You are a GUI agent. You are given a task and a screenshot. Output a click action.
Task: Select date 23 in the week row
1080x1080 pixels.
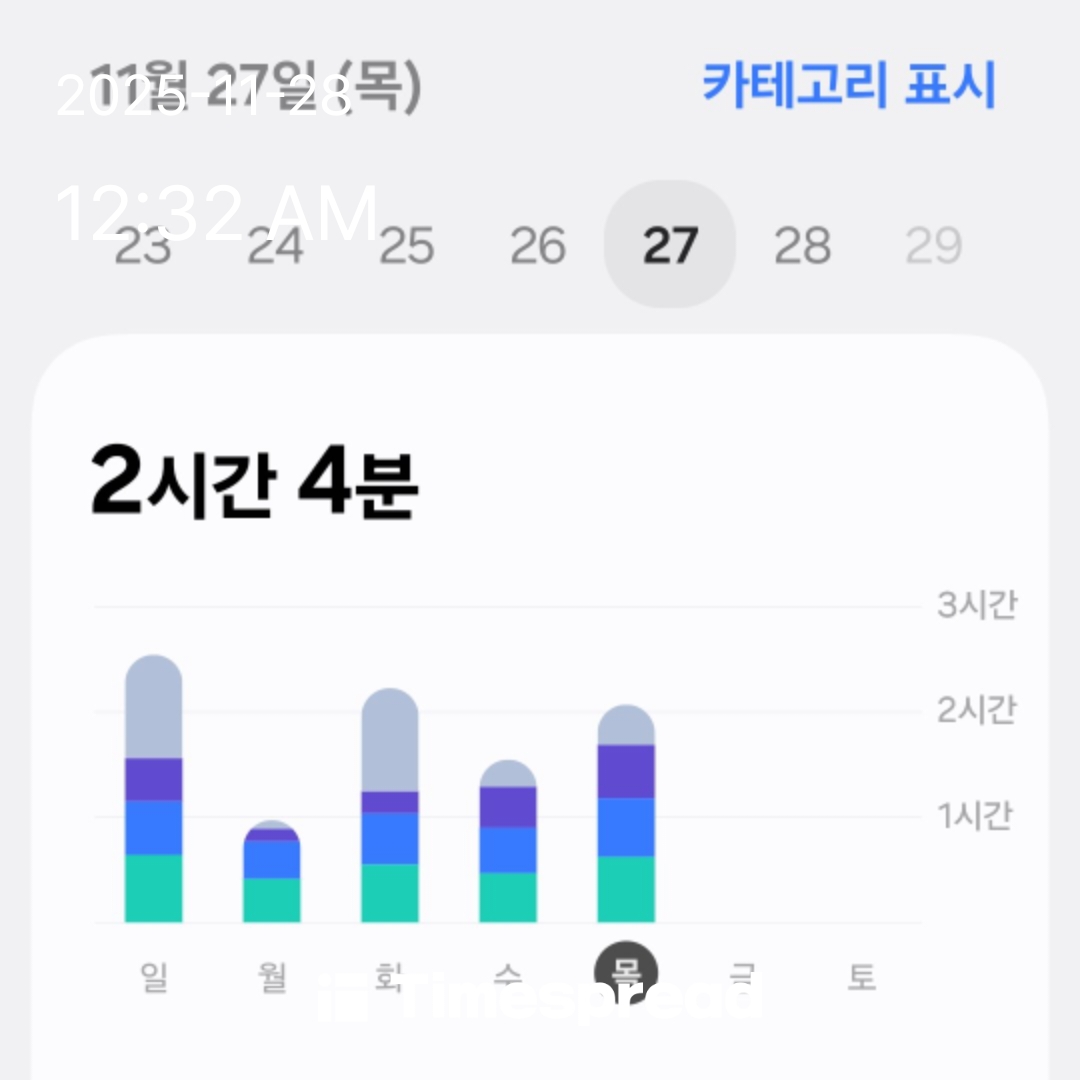pos(143,245)
